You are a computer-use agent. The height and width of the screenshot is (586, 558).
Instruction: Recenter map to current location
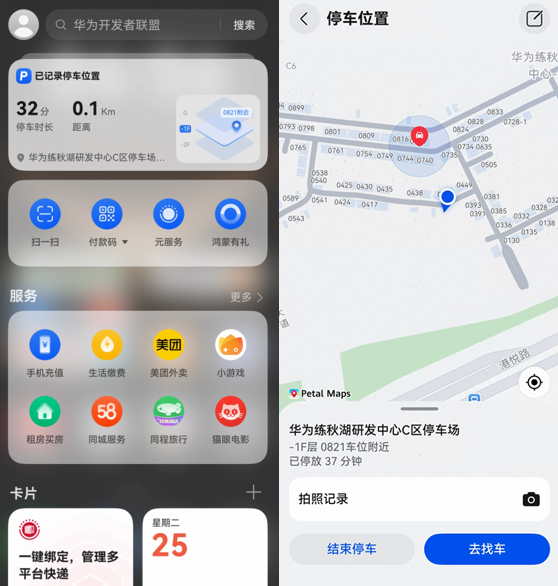click(x=534, y=382)
